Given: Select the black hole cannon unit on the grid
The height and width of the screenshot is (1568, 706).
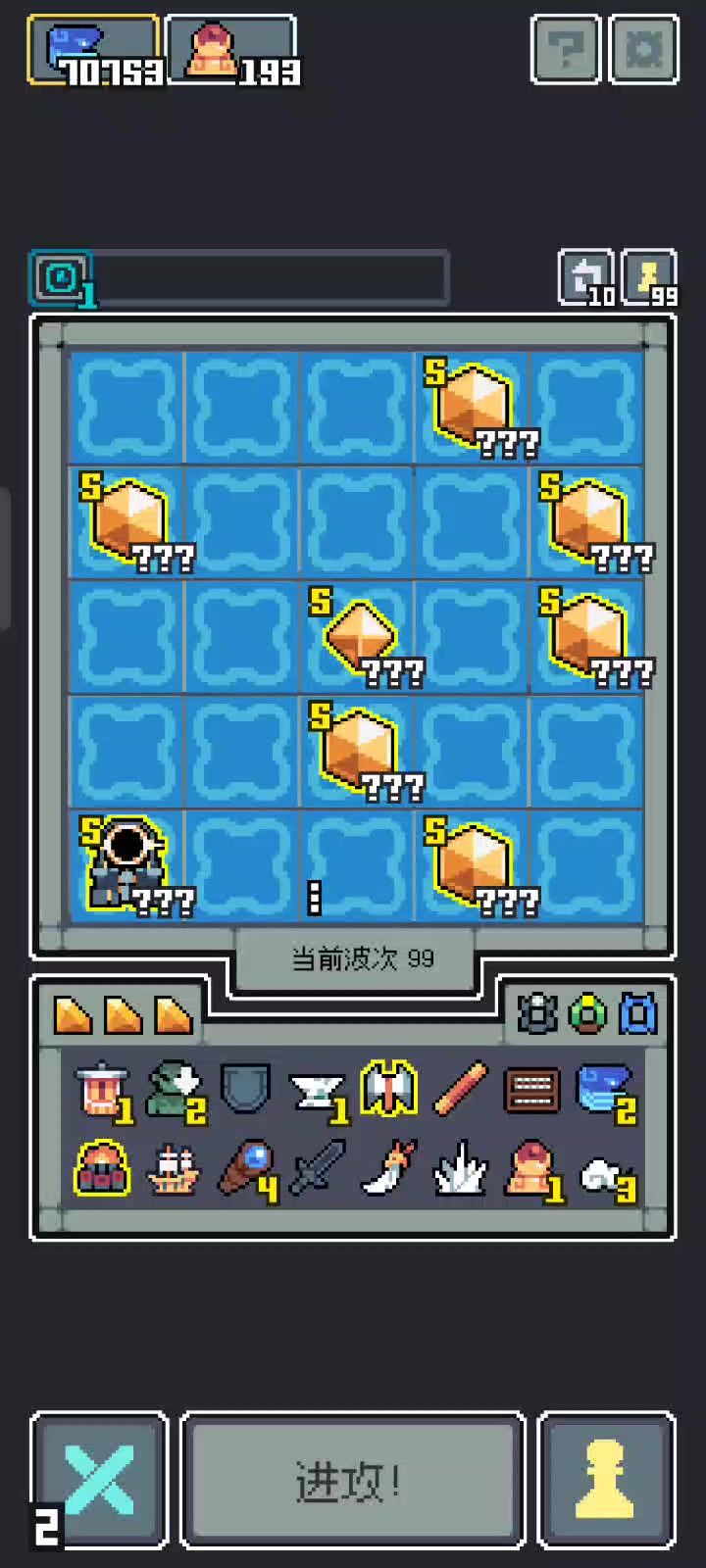Looking at the screenshot, I should [126, 862].
